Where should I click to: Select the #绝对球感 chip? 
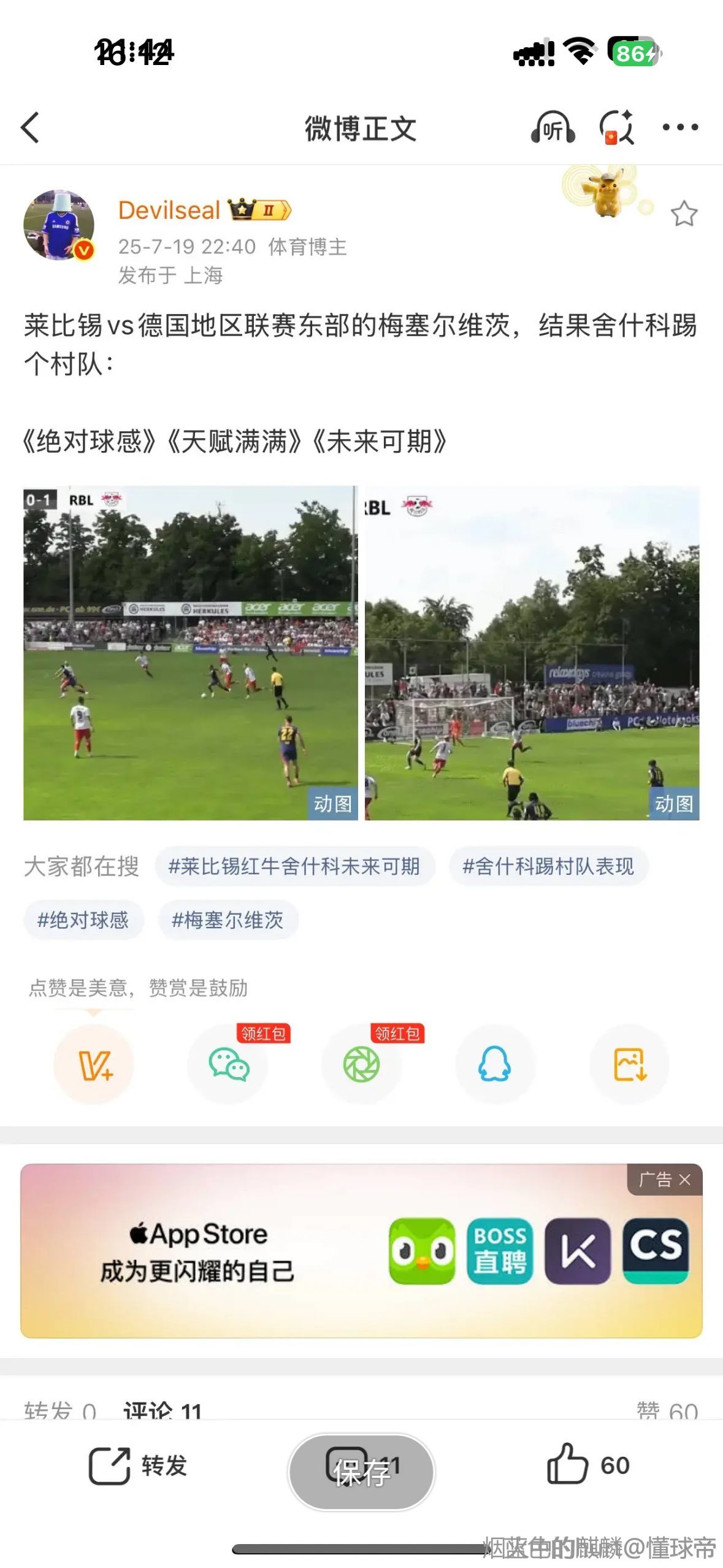tap(83, 920)
